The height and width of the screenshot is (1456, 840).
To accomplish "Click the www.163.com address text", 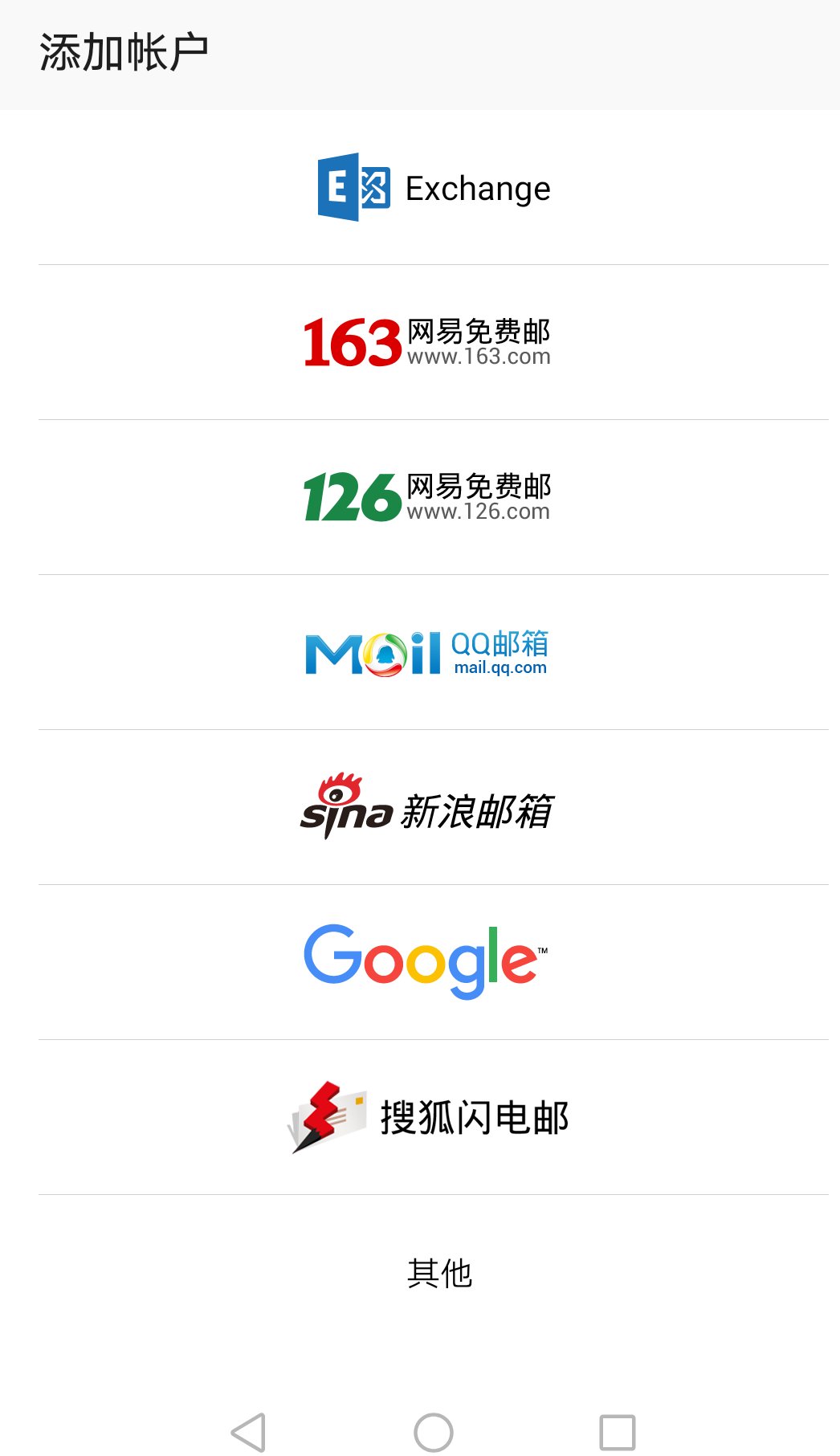I will tap(477, 359).
